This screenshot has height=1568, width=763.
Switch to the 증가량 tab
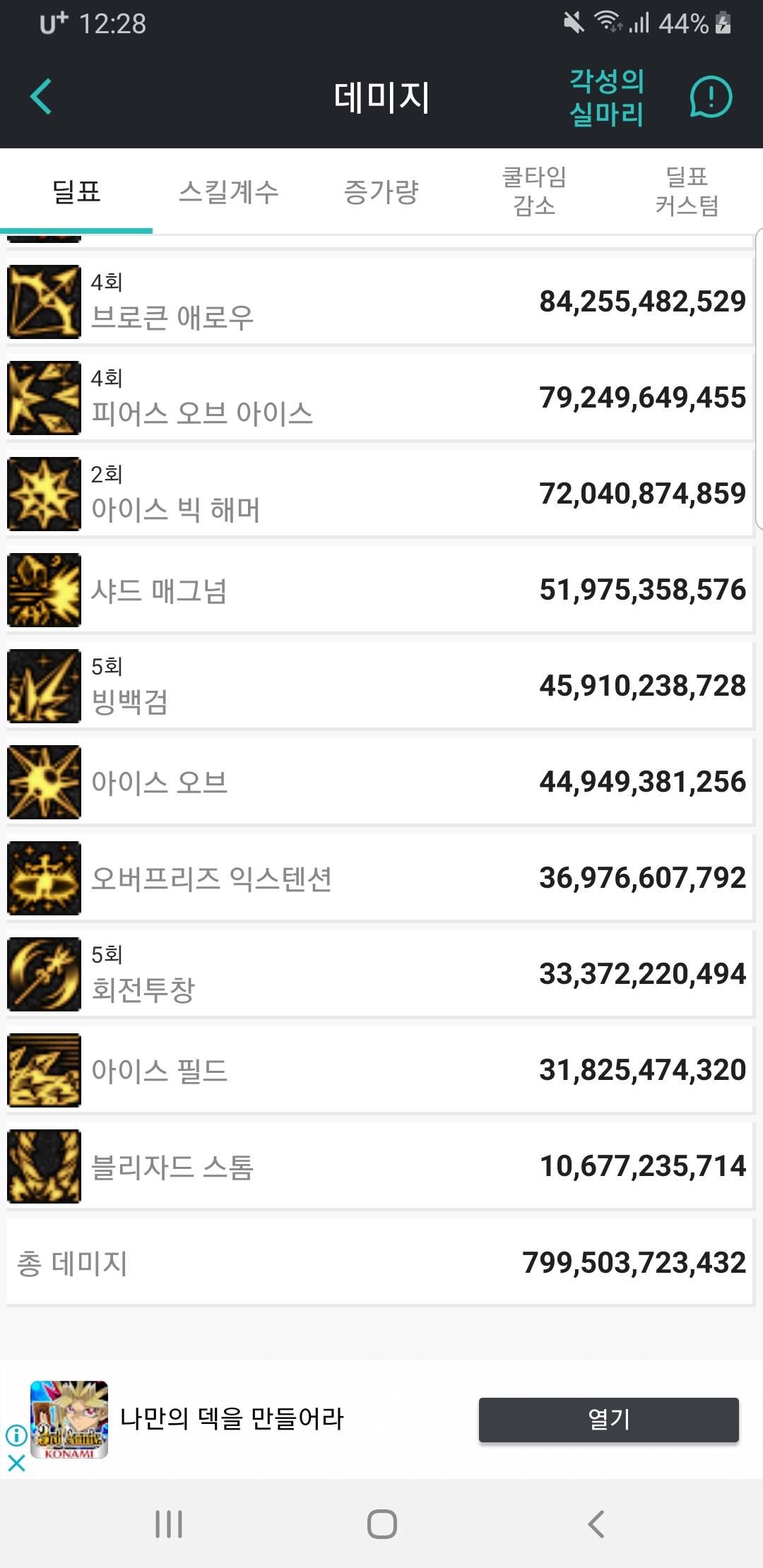click(381, 191)
